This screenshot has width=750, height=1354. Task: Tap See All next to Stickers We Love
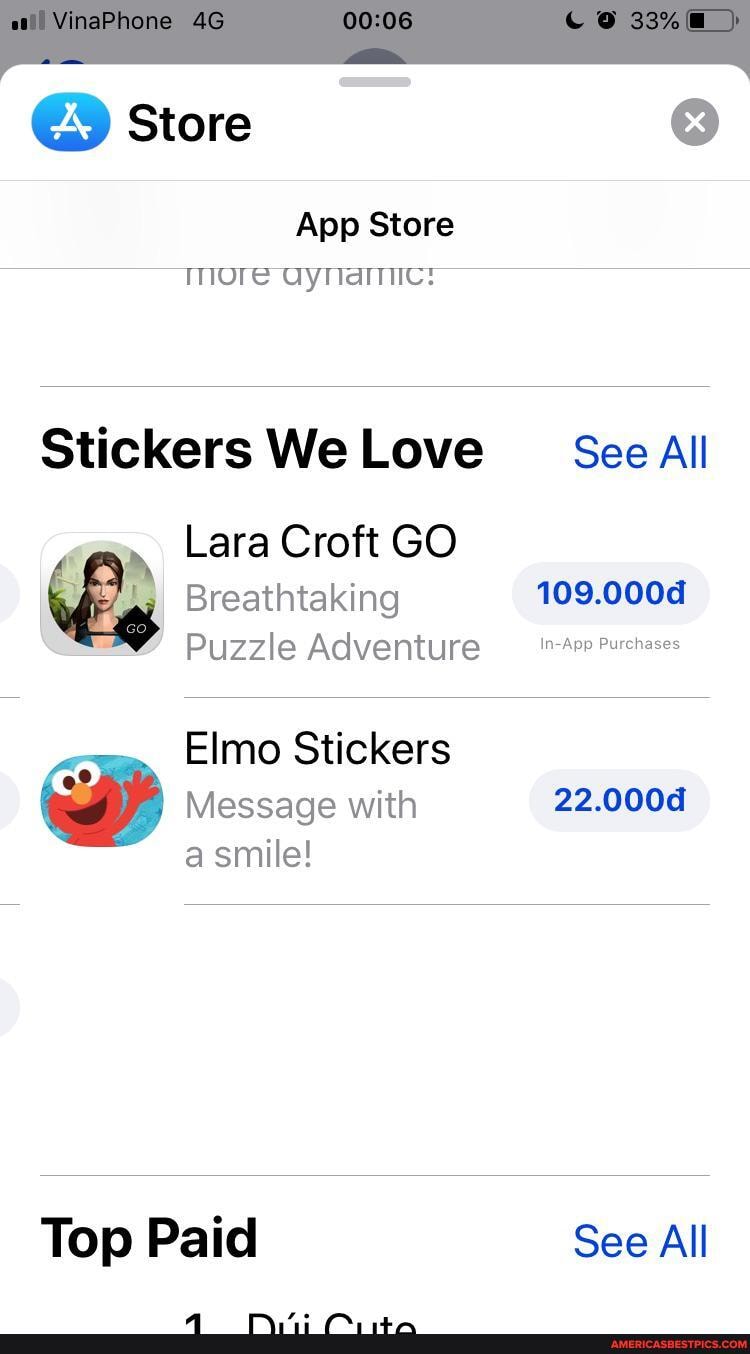[640, 452]
